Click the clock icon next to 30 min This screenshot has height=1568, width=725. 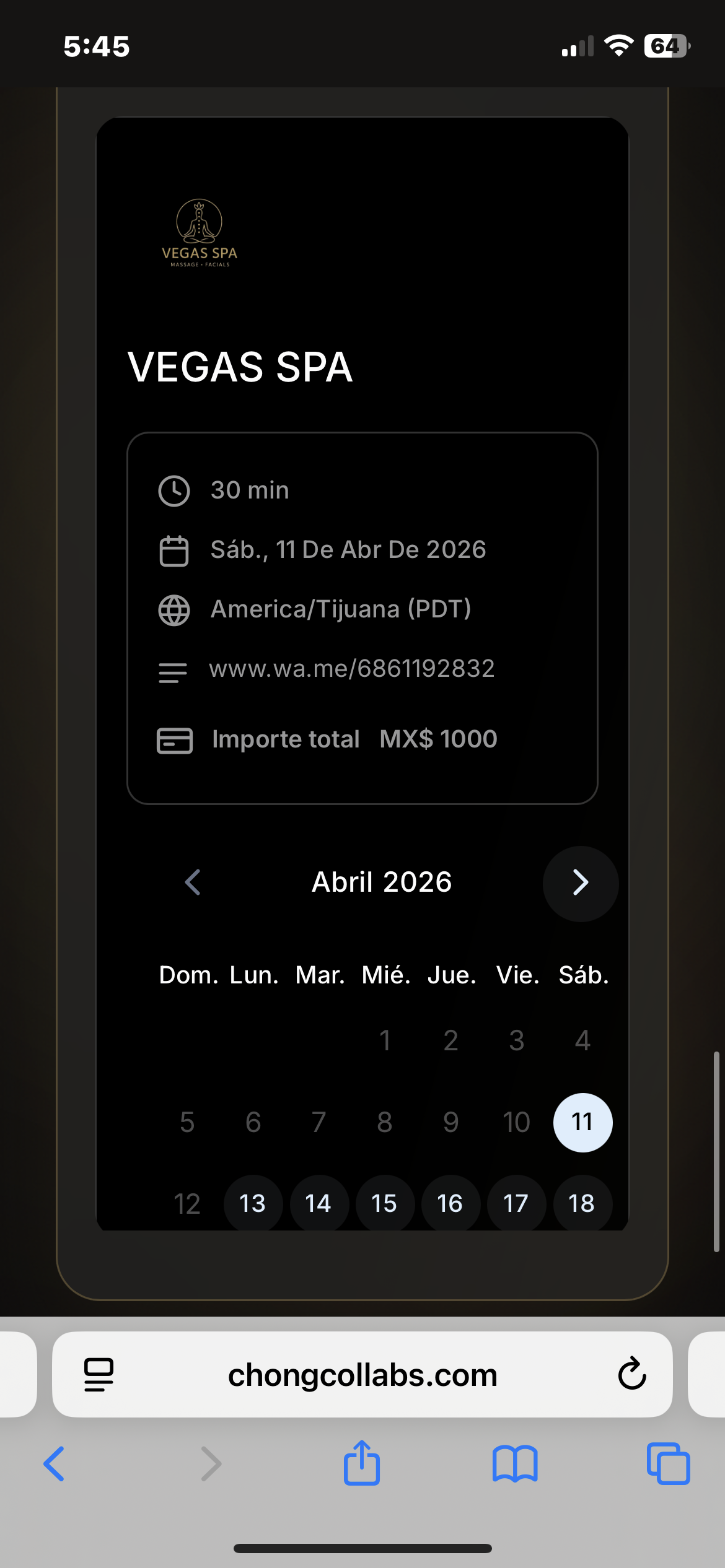tap(174, 489)
